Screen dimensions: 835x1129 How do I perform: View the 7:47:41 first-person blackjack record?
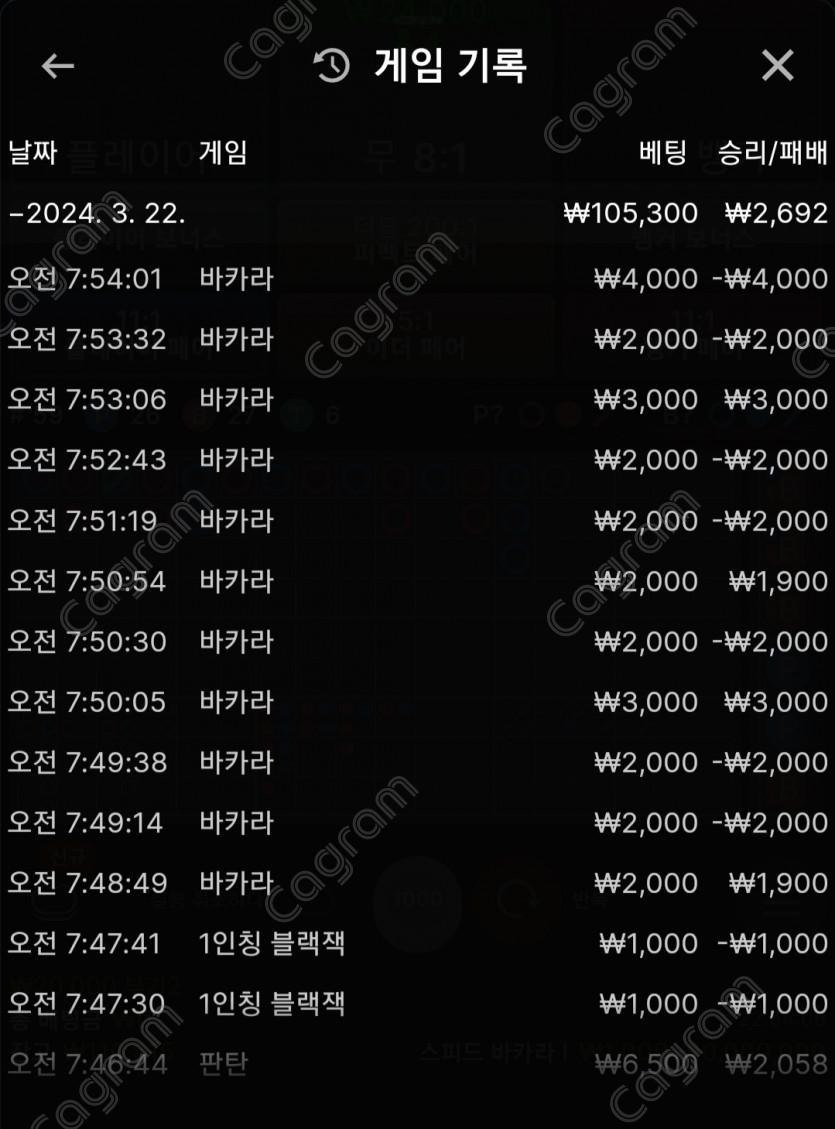417,943
